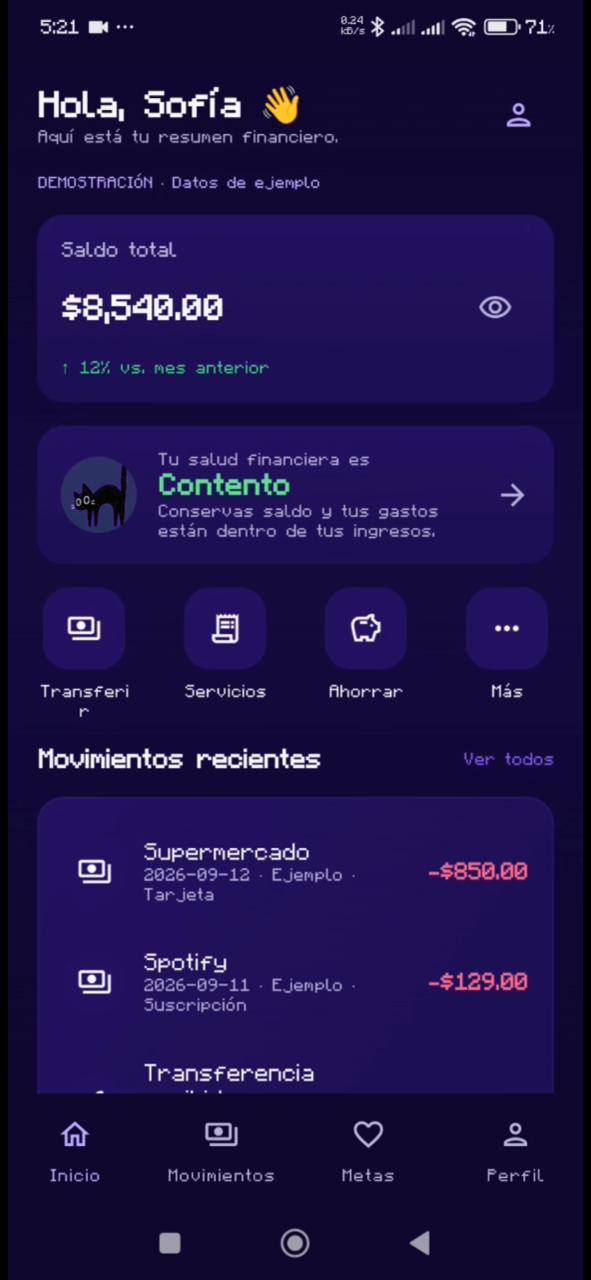Go to the Metas tab
The width and height of the screenshot is (591, 1280).
click(368, 1152)
